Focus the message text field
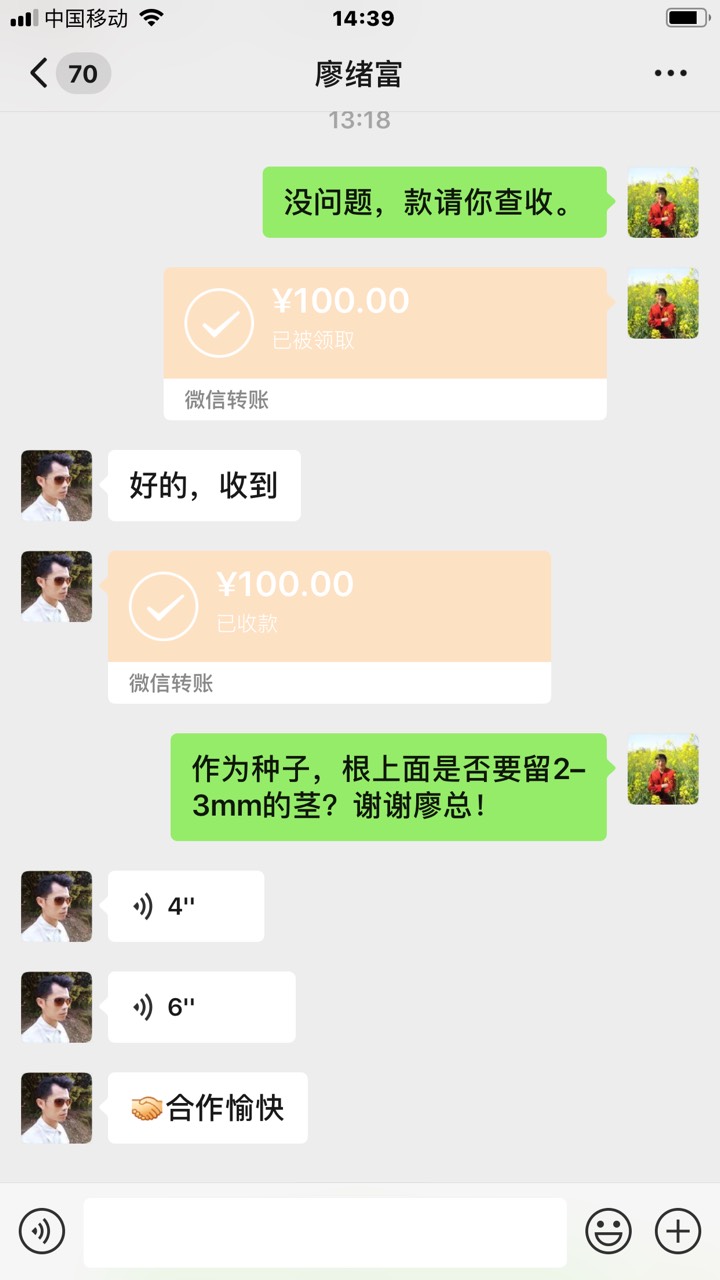Screen dimensions: 720x1280 (x=325, y=1232)
